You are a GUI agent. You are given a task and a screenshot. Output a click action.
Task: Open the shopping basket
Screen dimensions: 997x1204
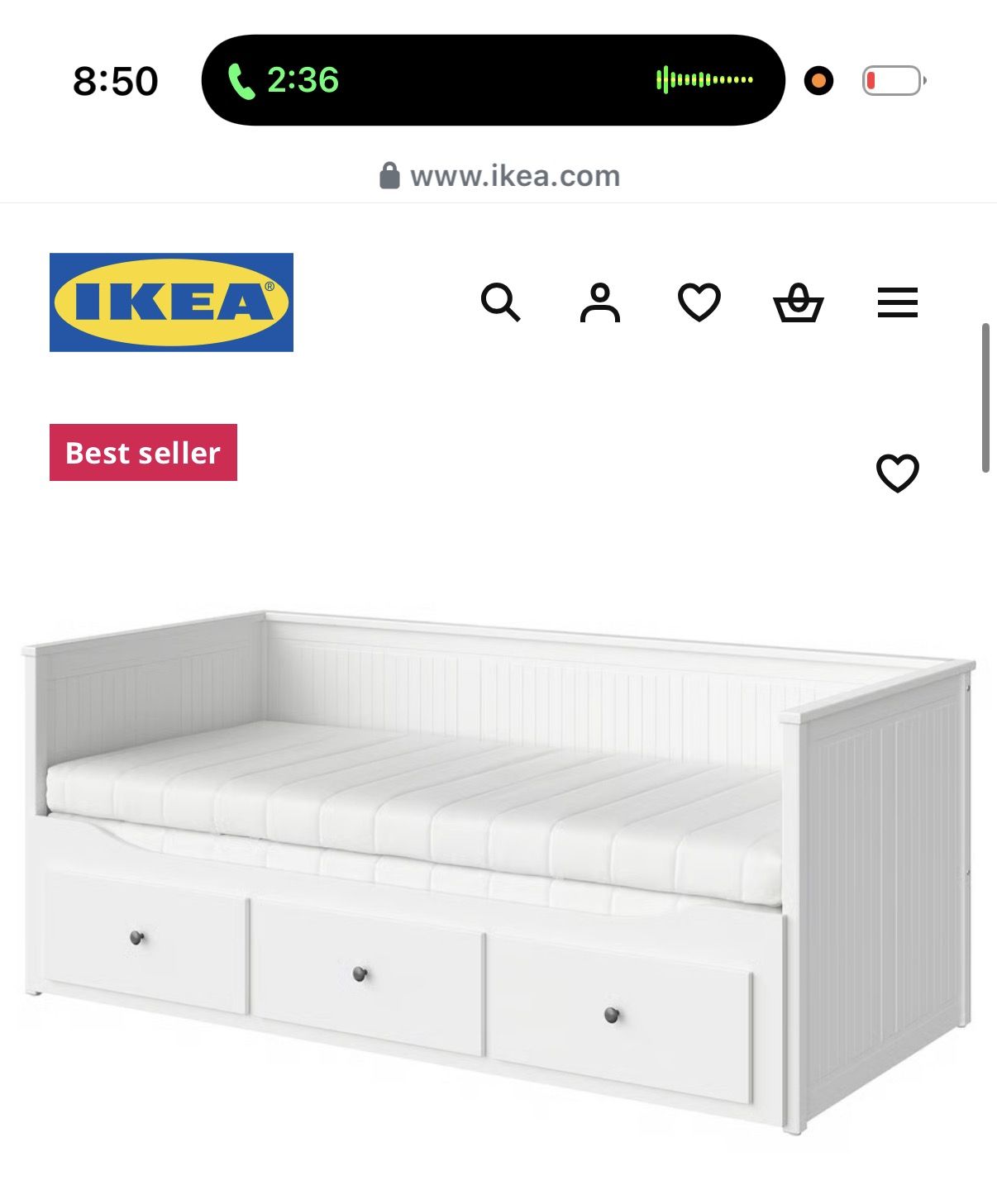point(799,302)
